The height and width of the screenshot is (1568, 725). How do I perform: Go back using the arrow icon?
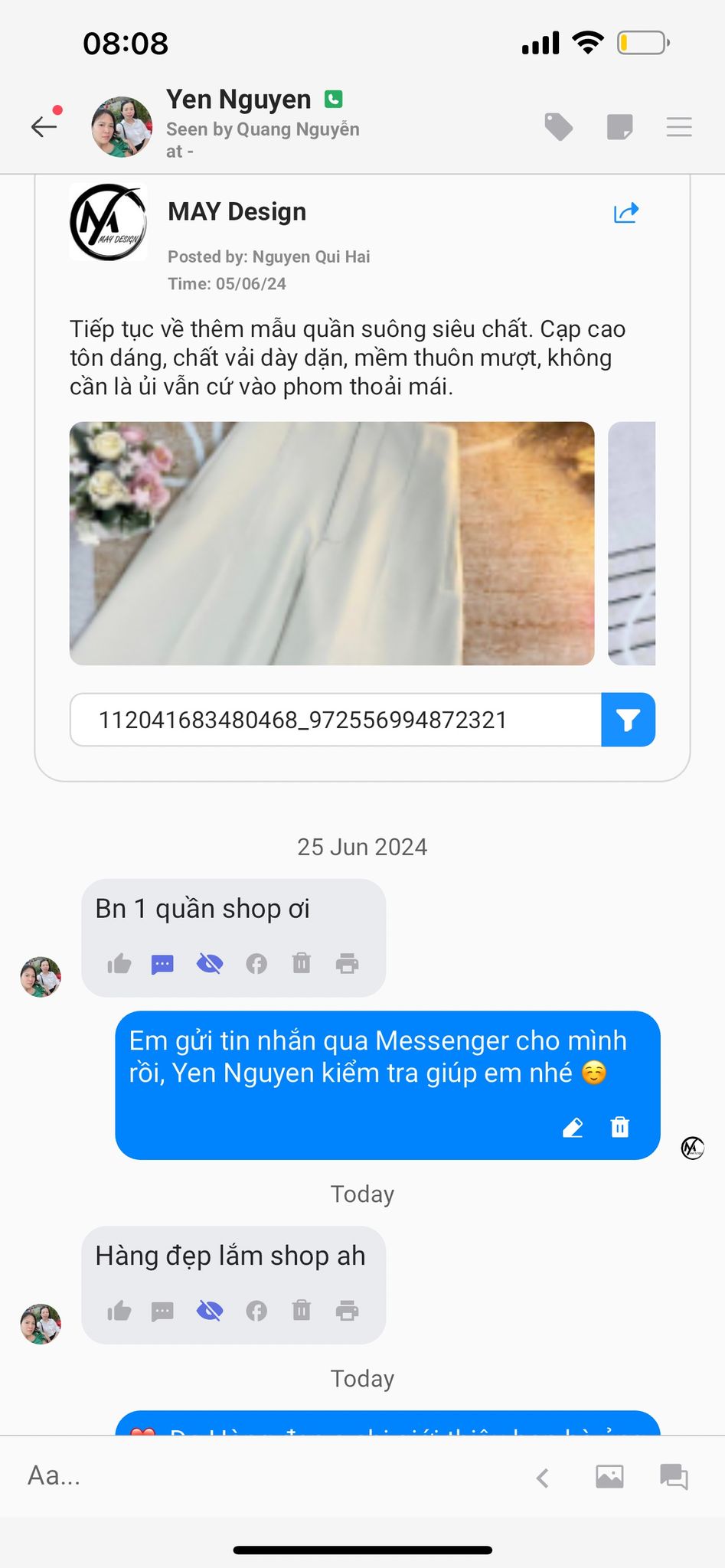point(44,126)
